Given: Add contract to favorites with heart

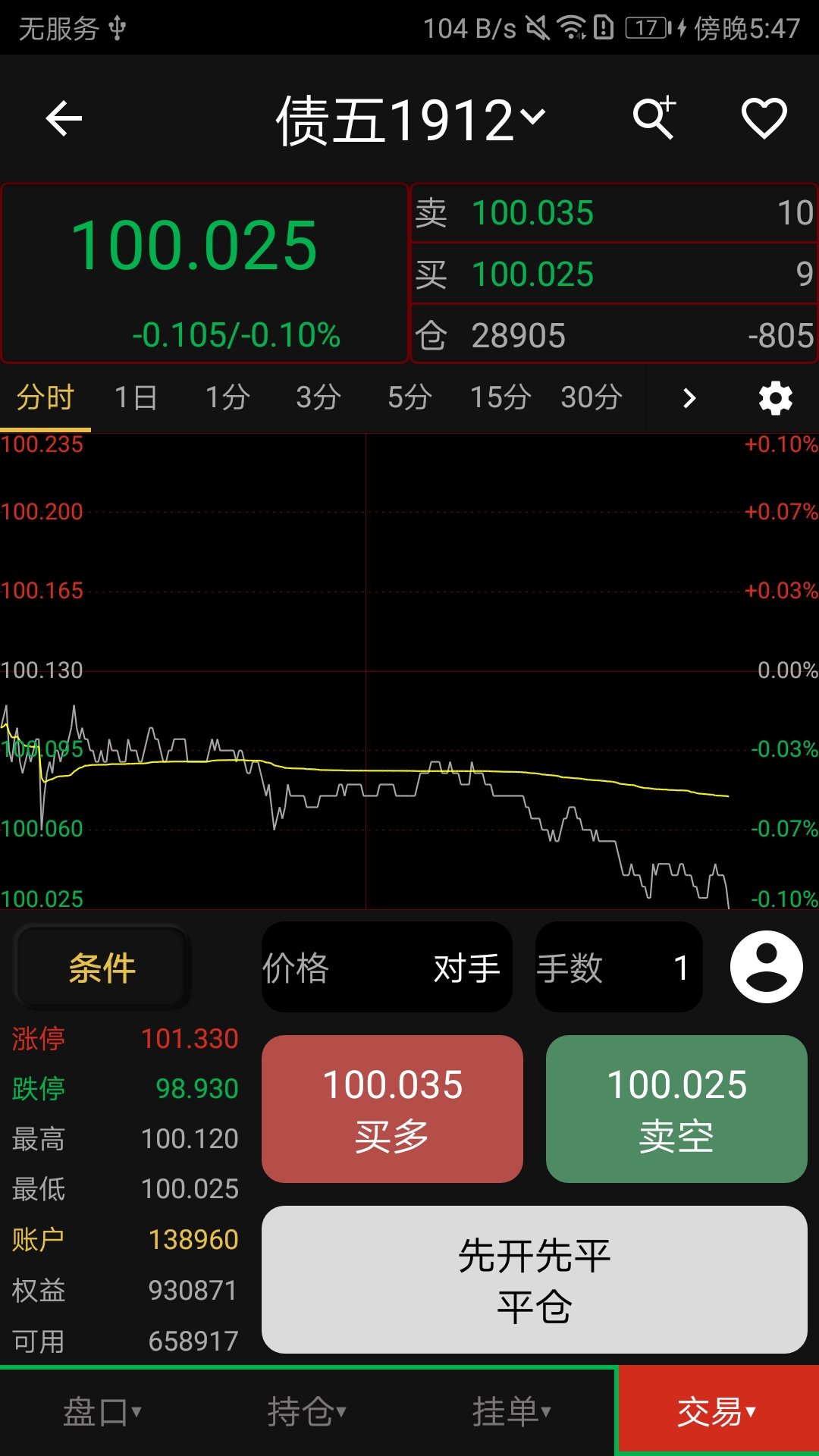Looking at the screenshot, I should [764, 118].
